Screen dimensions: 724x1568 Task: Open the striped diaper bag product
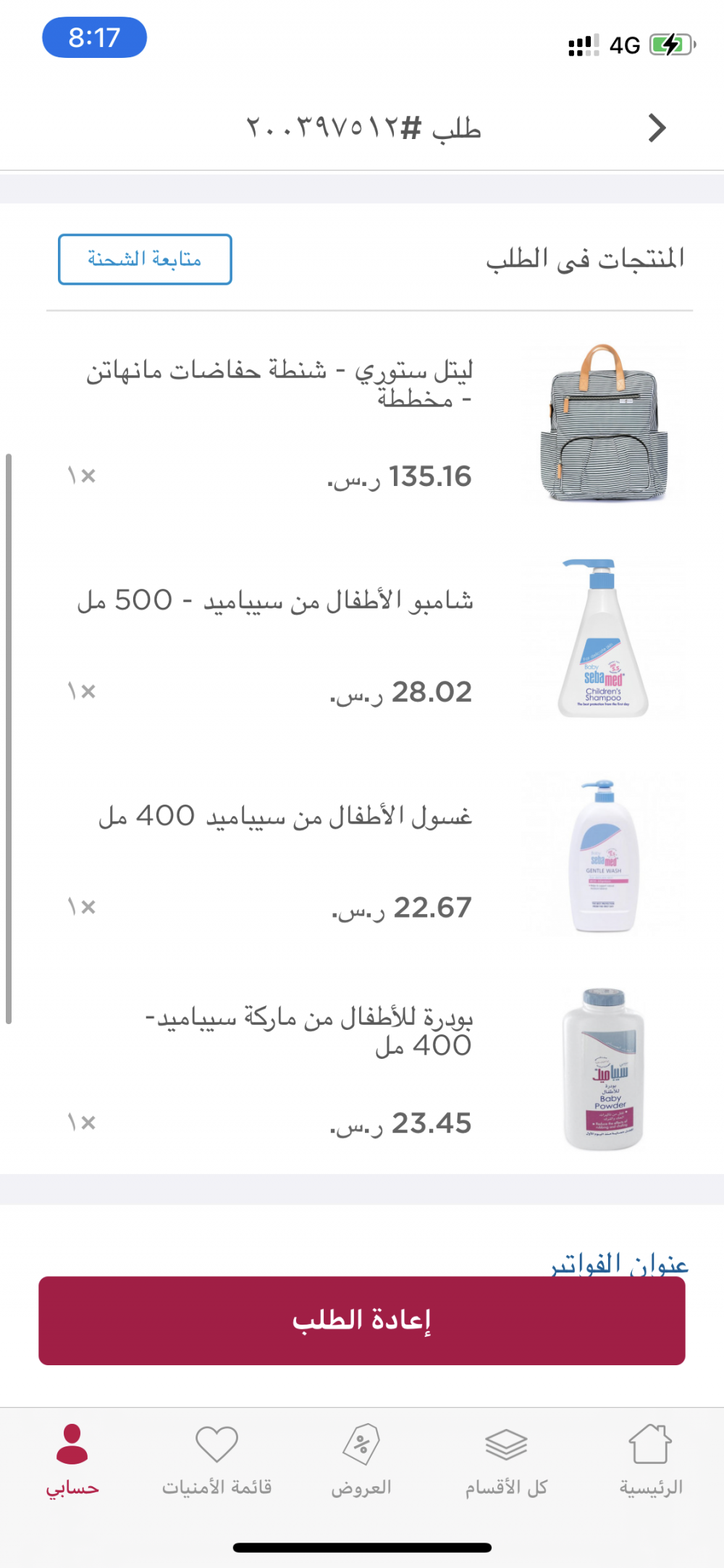602,424
